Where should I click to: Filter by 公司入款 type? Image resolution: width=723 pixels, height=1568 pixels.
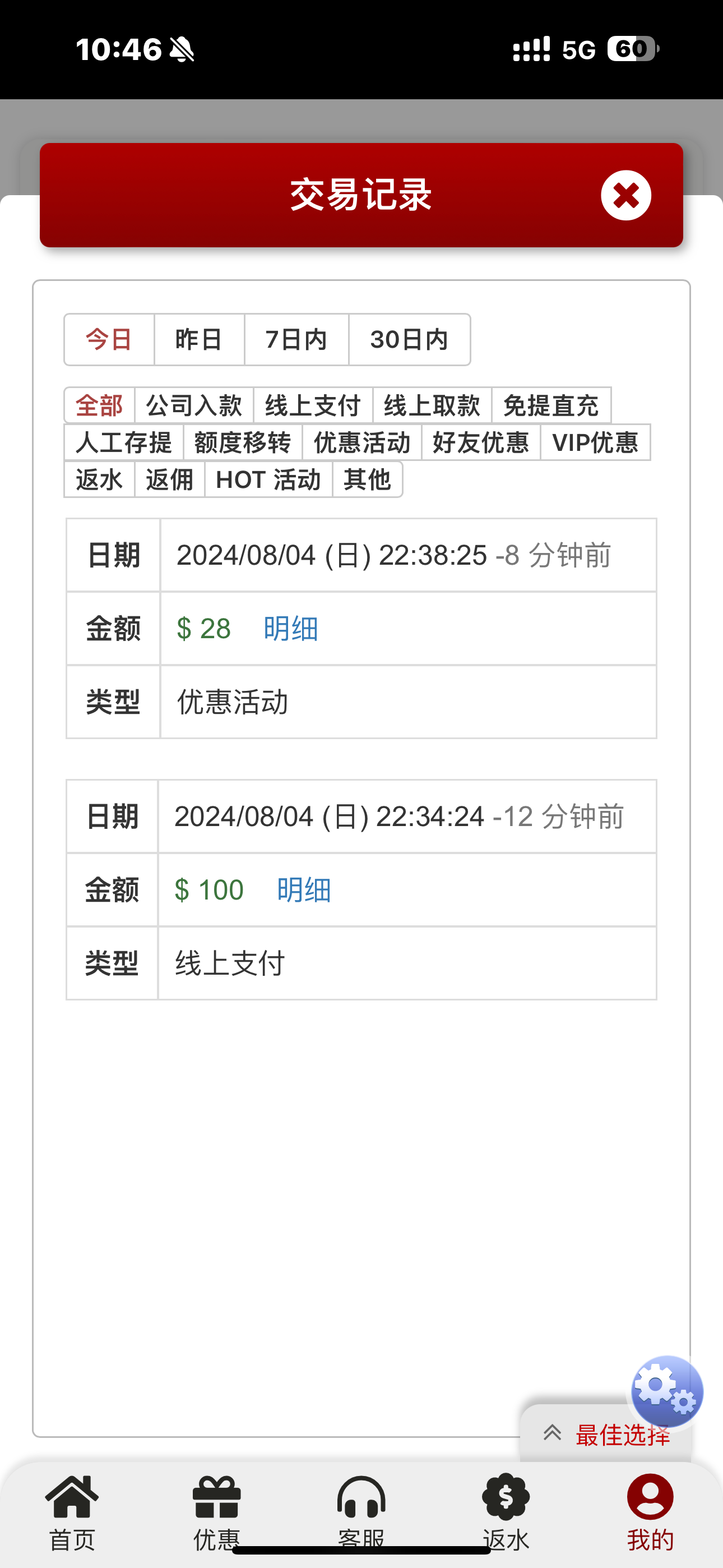[193, 405]
